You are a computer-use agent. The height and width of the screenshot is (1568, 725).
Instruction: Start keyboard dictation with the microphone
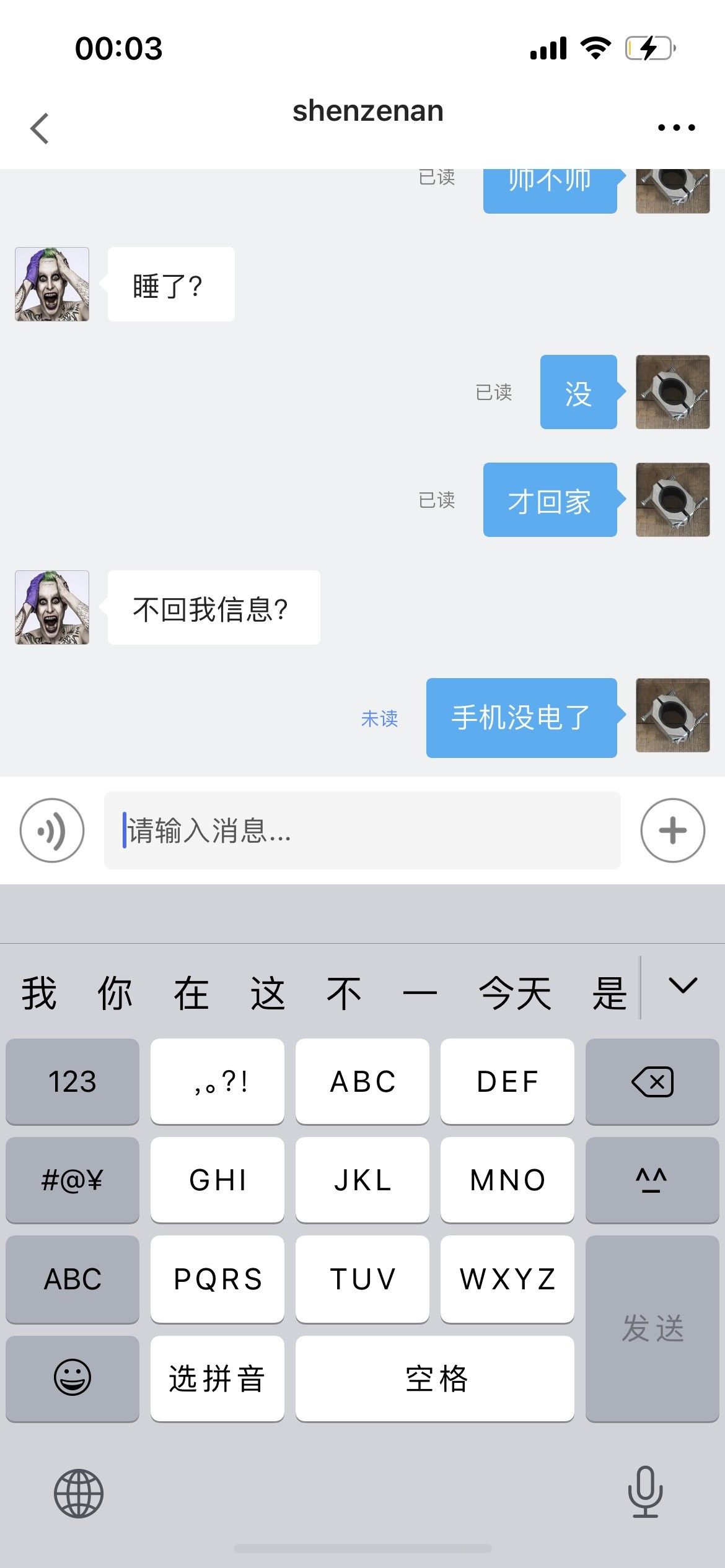coord(645,1492)
